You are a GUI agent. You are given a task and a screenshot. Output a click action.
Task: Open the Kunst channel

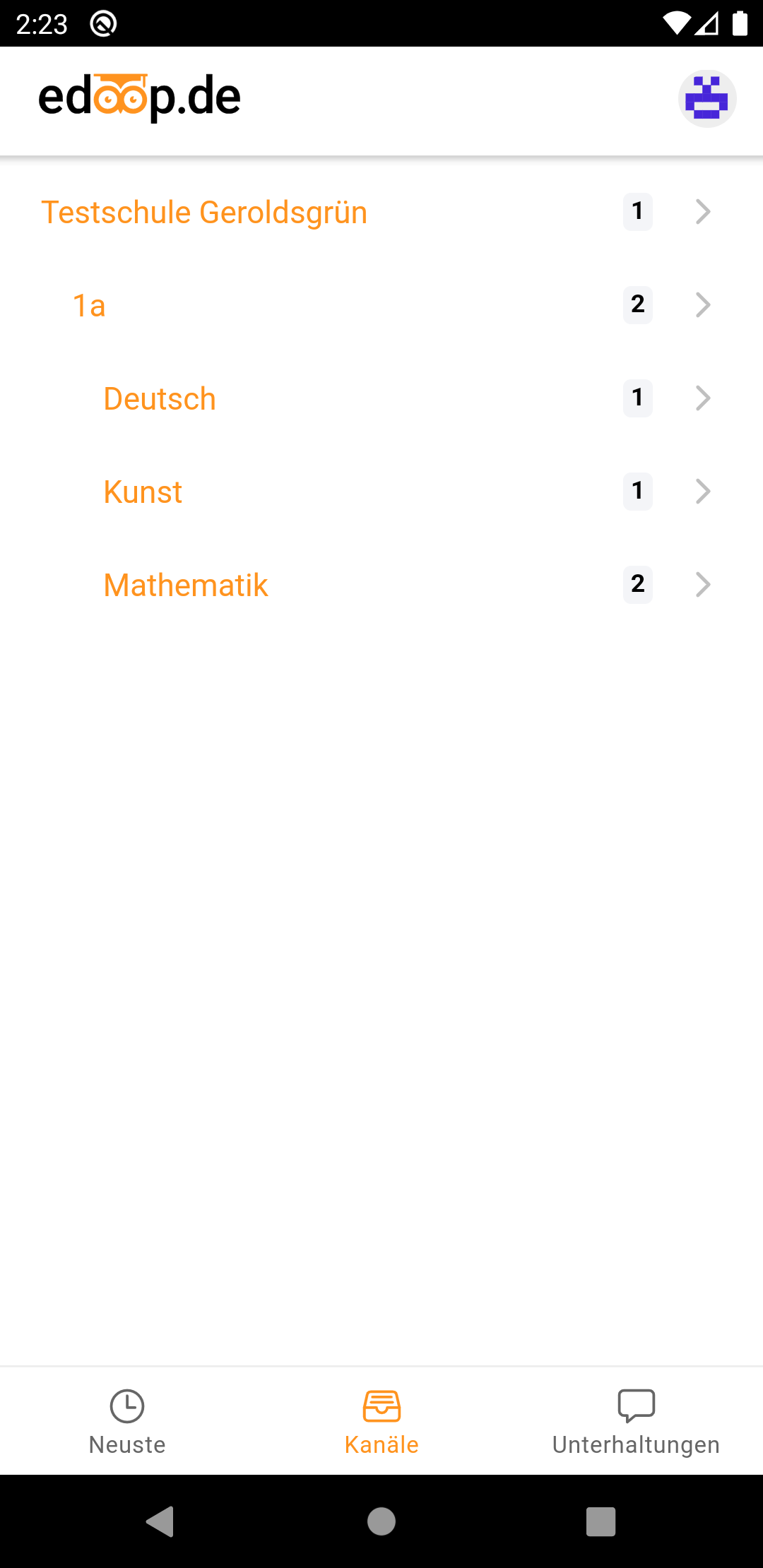tap(143, 492)
